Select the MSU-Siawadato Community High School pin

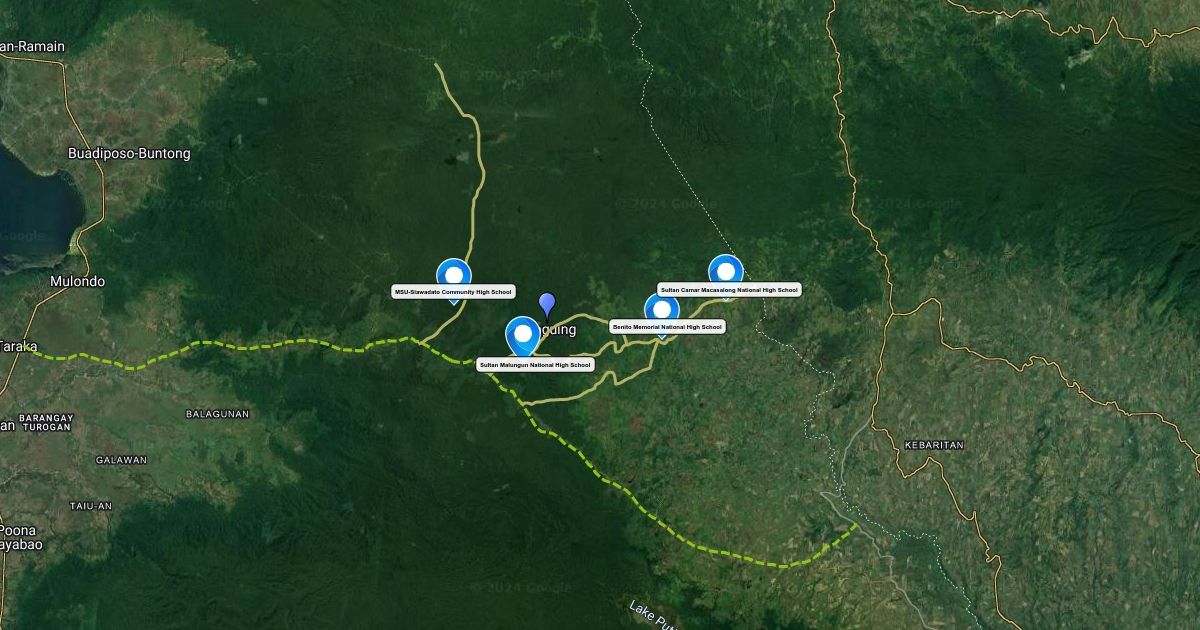pos(454,275)
